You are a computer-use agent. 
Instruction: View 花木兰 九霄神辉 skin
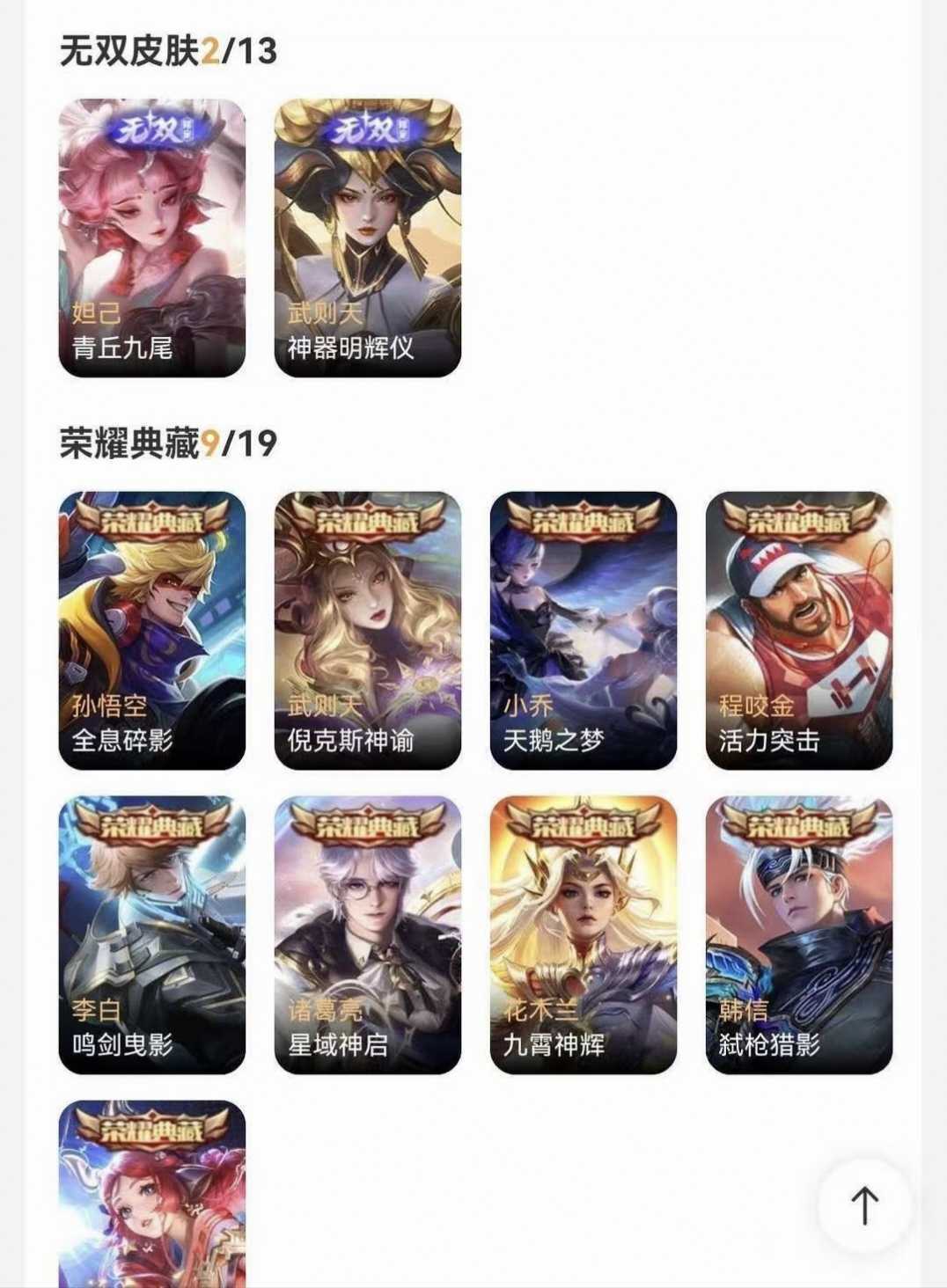(x=584, y=934)
